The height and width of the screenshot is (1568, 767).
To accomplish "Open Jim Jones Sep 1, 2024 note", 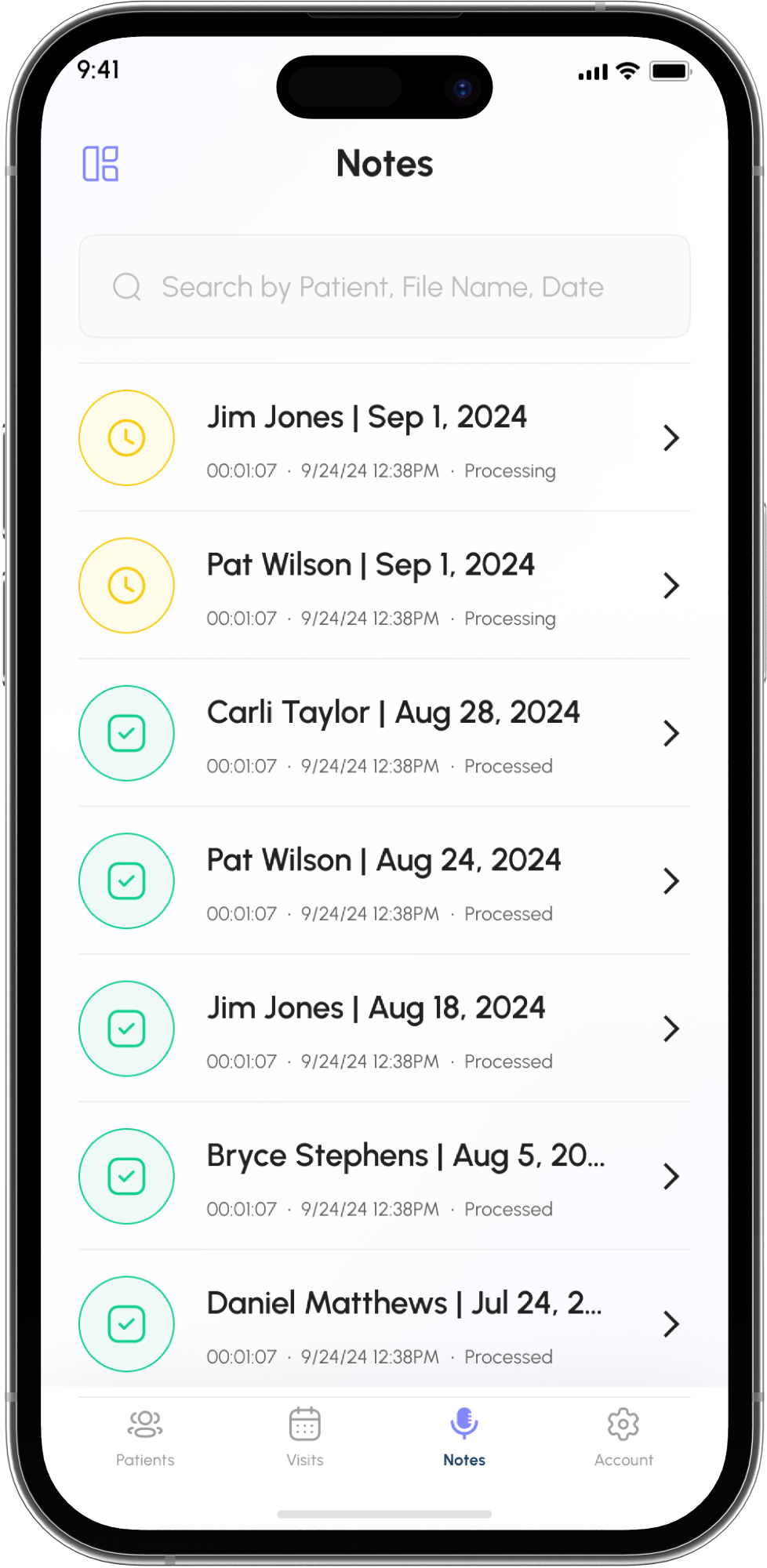I will click(383, 437).
